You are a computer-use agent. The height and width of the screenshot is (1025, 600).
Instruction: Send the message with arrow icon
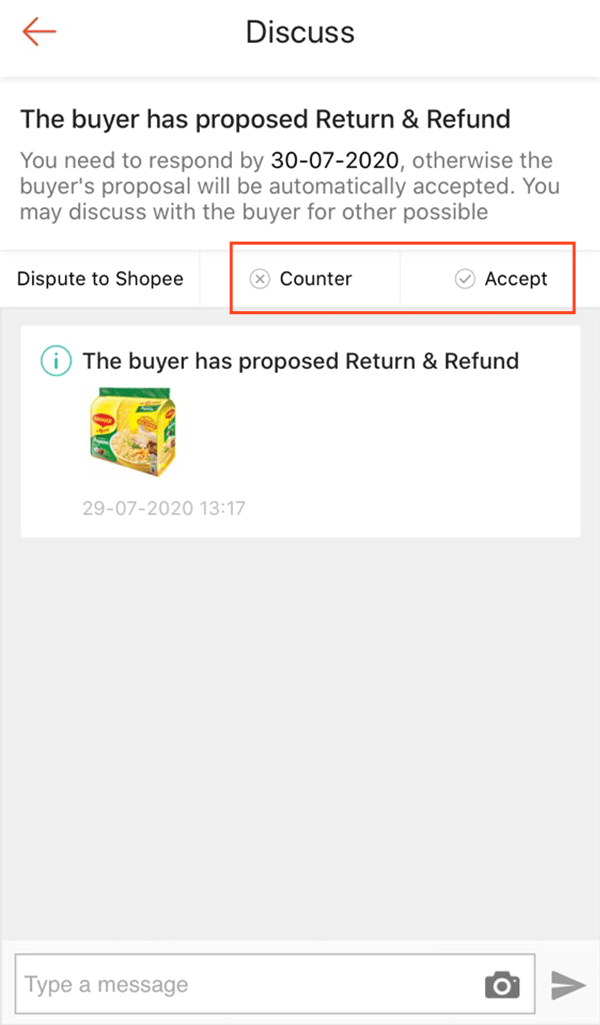point(568,985)
